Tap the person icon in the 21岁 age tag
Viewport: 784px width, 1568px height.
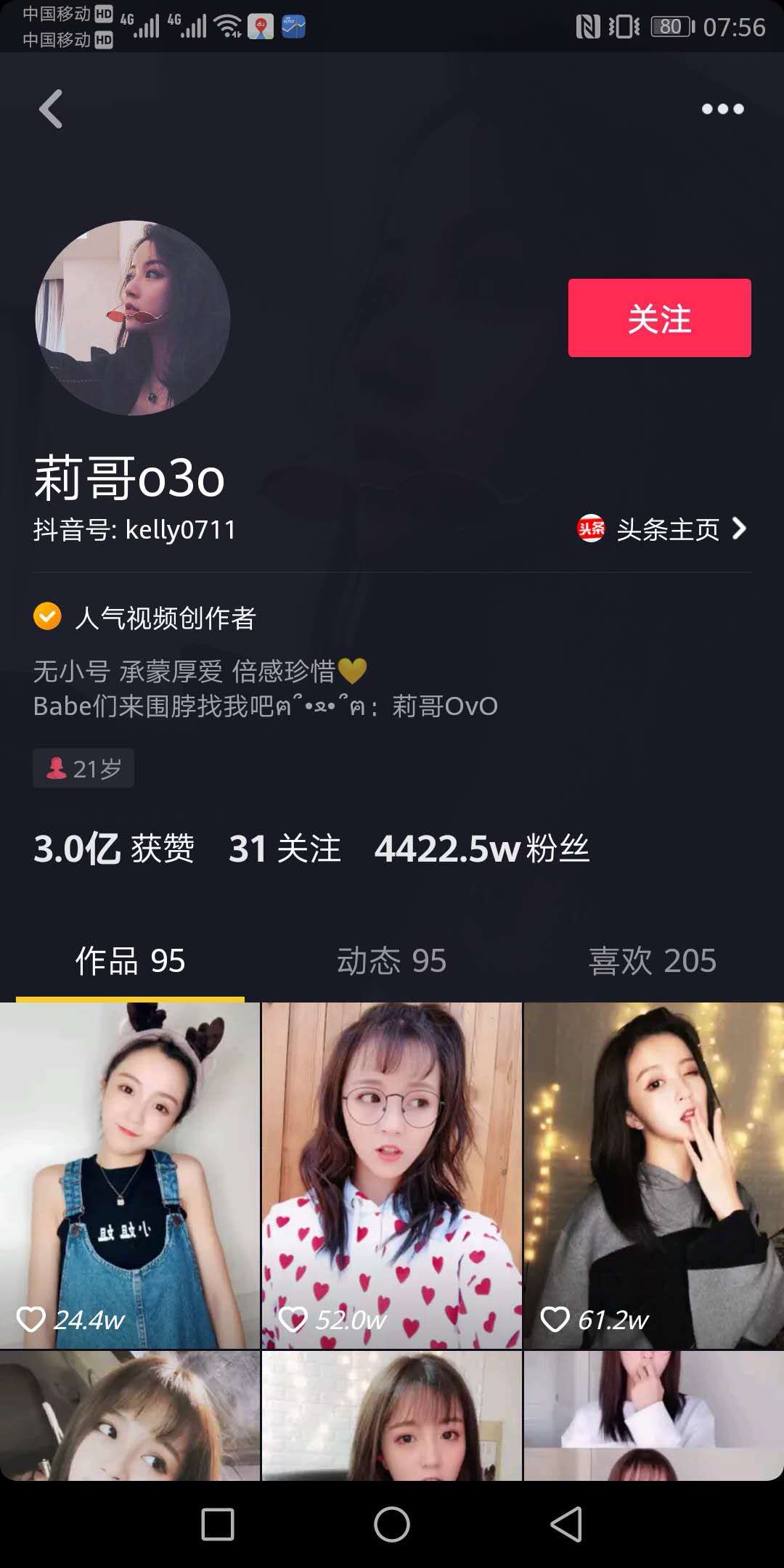(x=55, y=767)
